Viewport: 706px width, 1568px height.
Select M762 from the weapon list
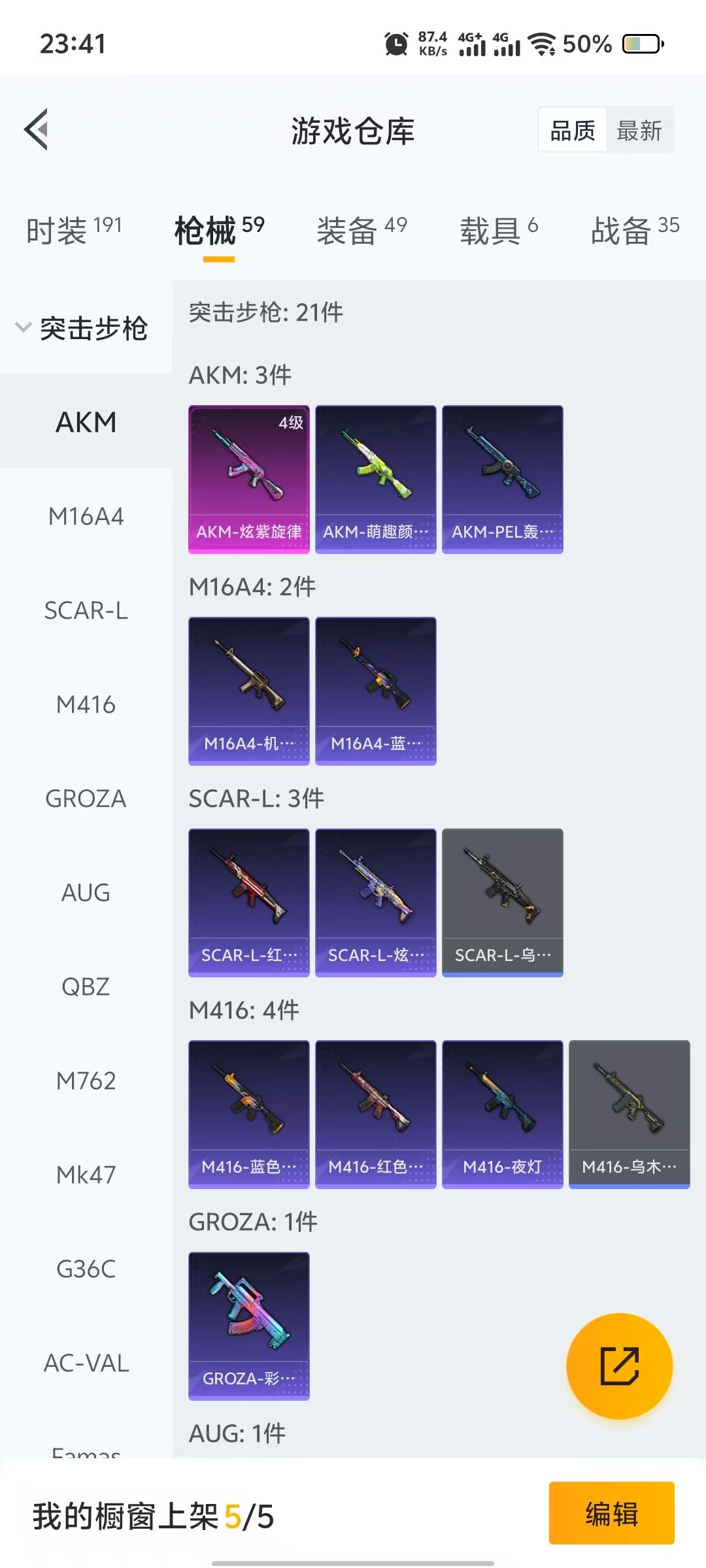(x=86, y=1081)
